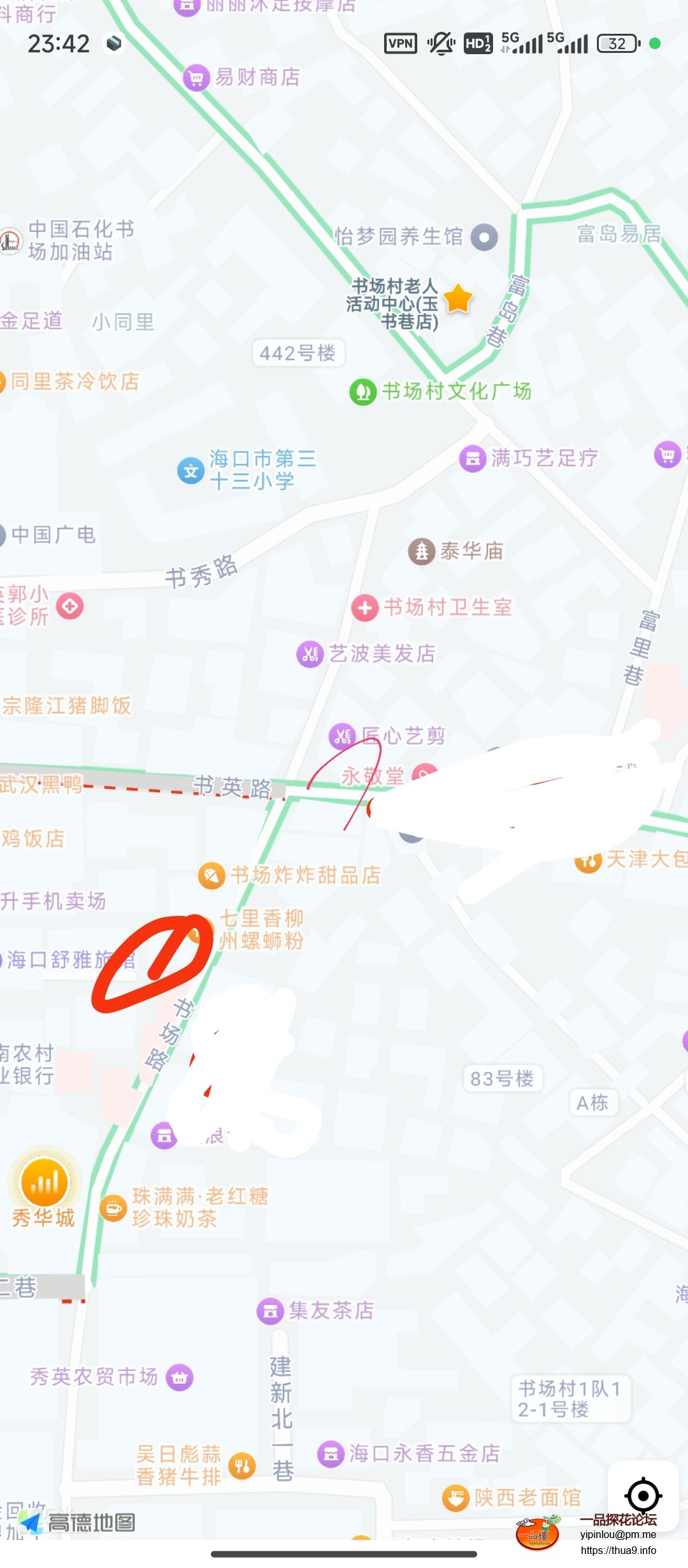Open 书场村文化广场 park marker

coord(363,392)
